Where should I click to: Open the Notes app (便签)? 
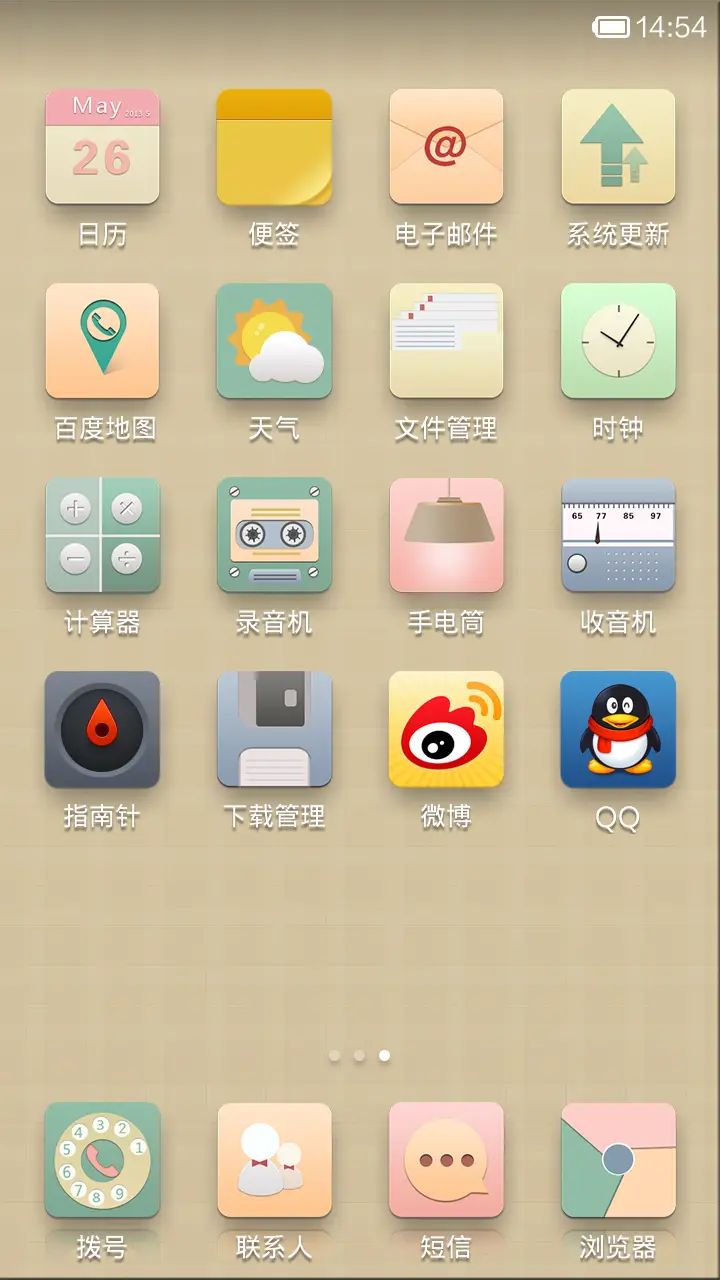[274, 146]
